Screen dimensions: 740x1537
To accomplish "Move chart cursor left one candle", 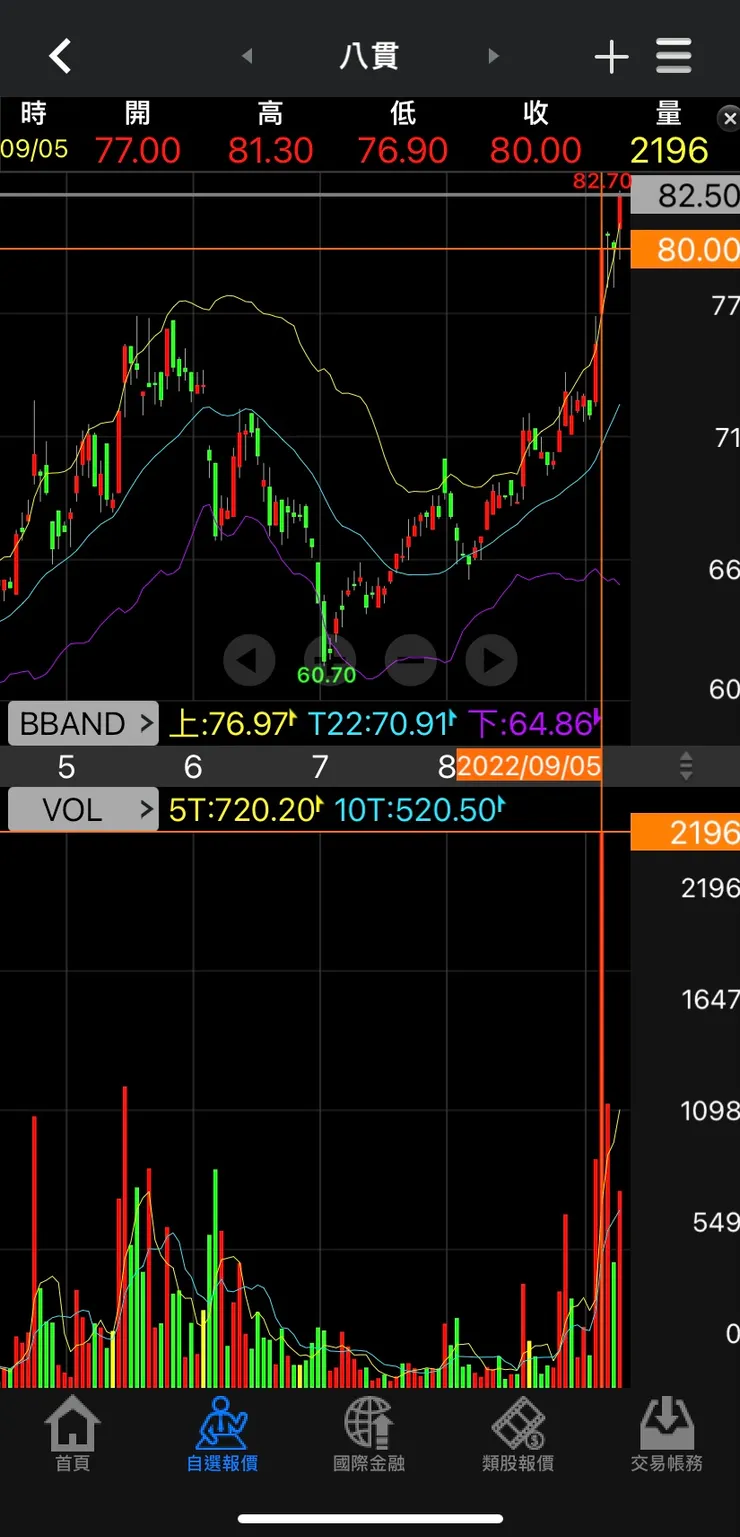I will click(249, 660).
